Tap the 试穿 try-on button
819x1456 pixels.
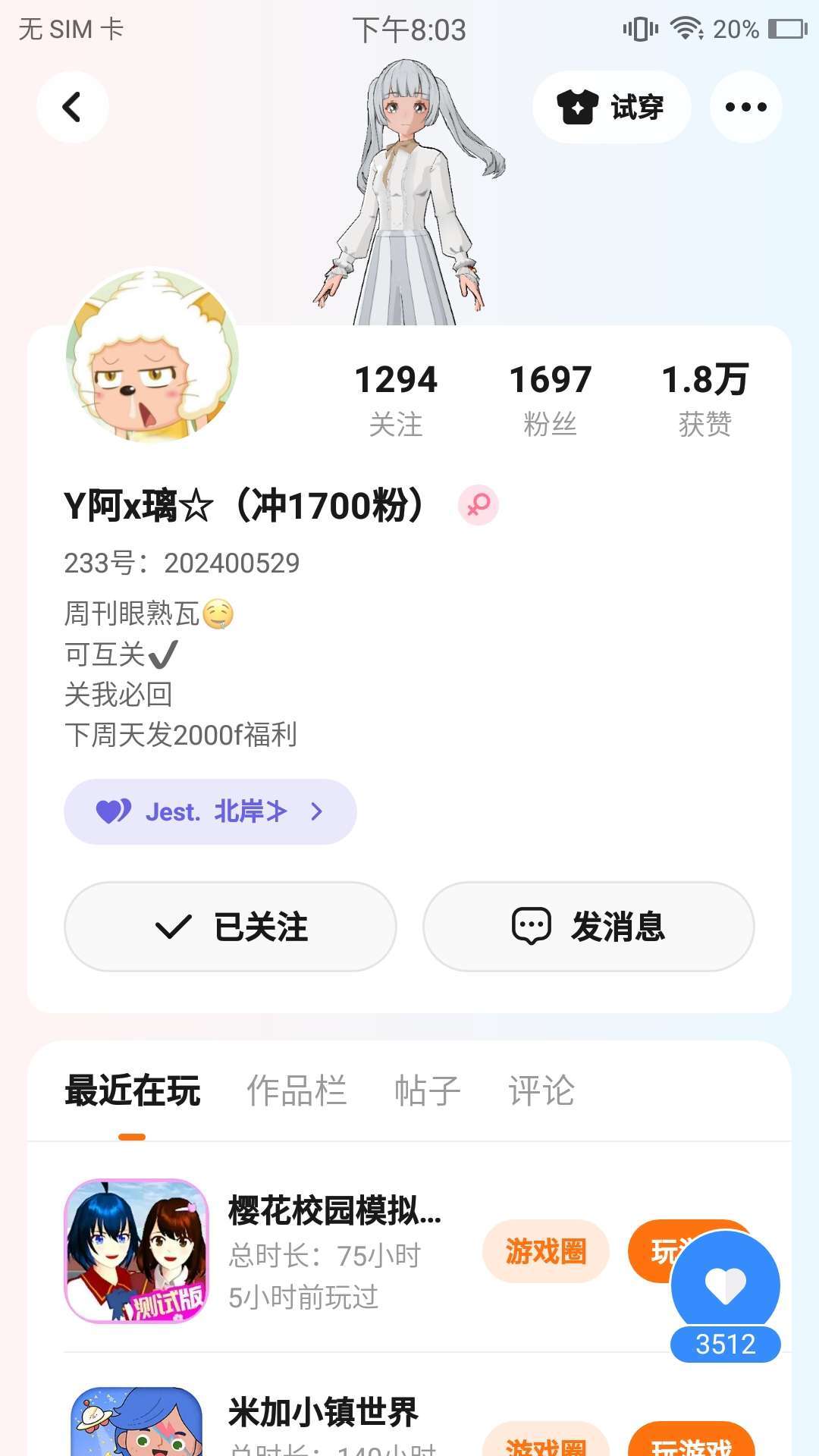611,107
